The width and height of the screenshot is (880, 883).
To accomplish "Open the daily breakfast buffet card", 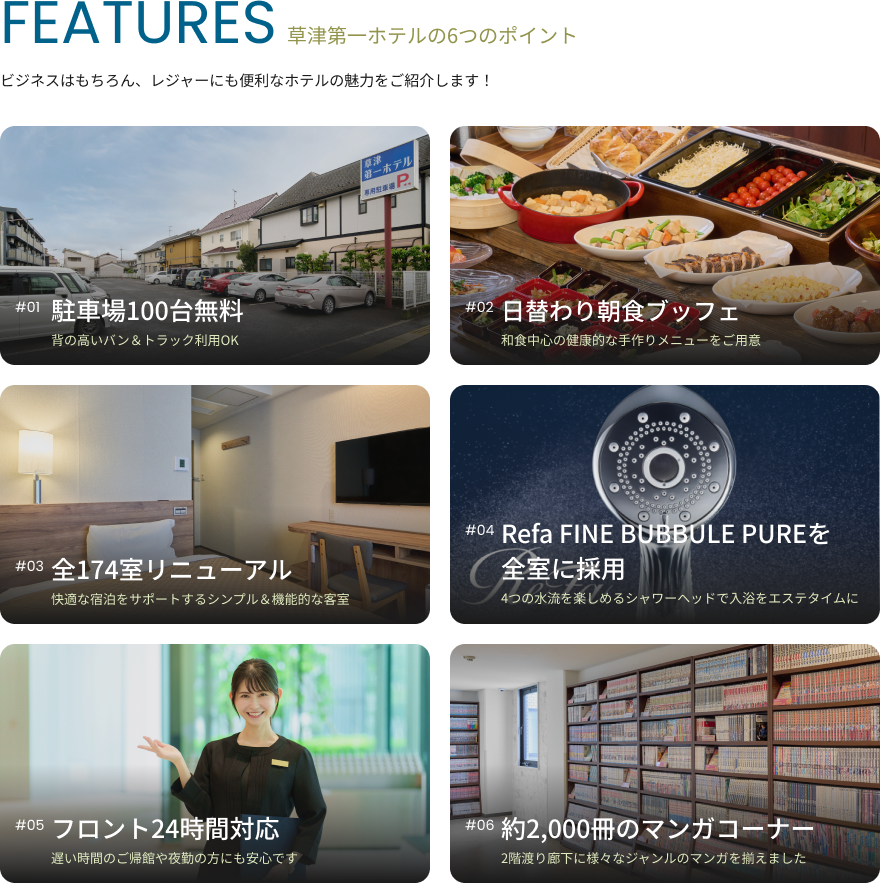I will click(664, 245).
